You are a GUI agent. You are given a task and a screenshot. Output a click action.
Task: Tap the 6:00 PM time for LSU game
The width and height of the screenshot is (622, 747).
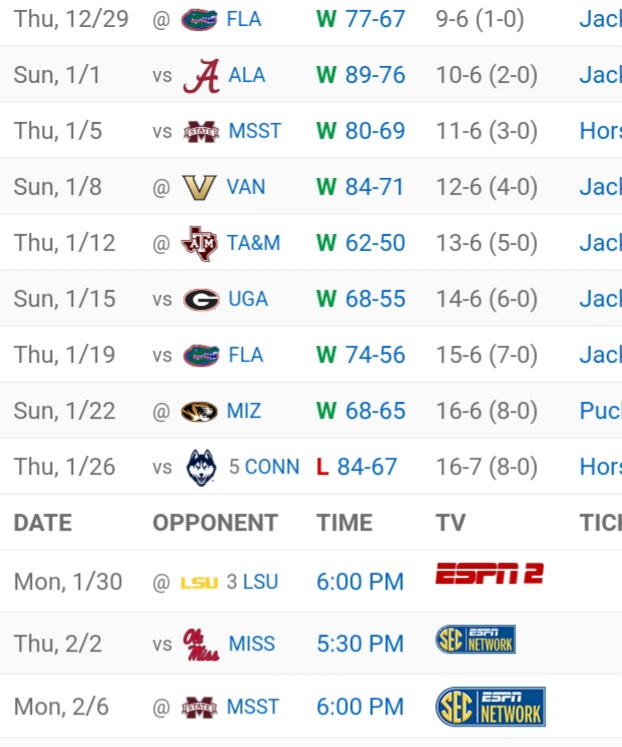click(x=360, y=582)
